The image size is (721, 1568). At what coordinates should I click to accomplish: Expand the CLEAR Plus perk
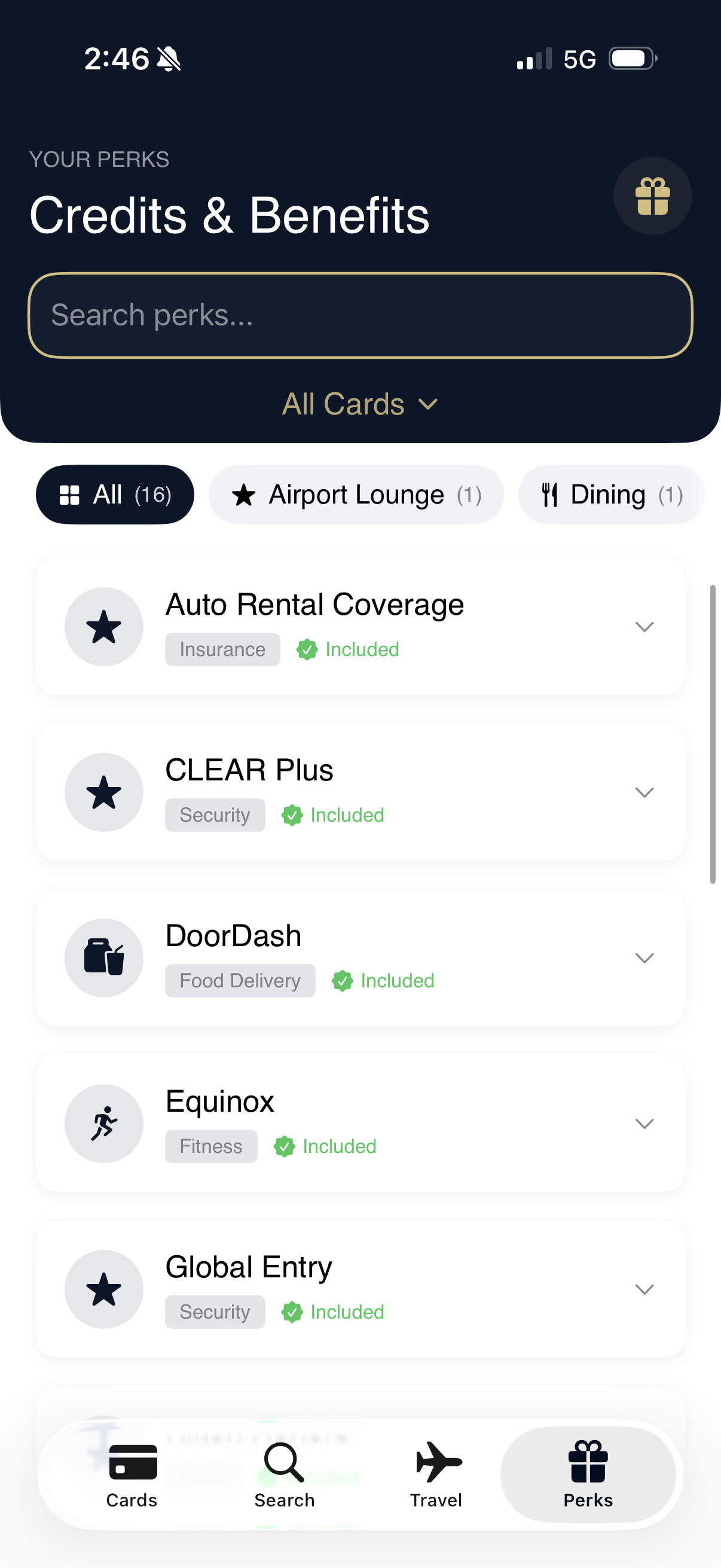(x=644, y=792)
